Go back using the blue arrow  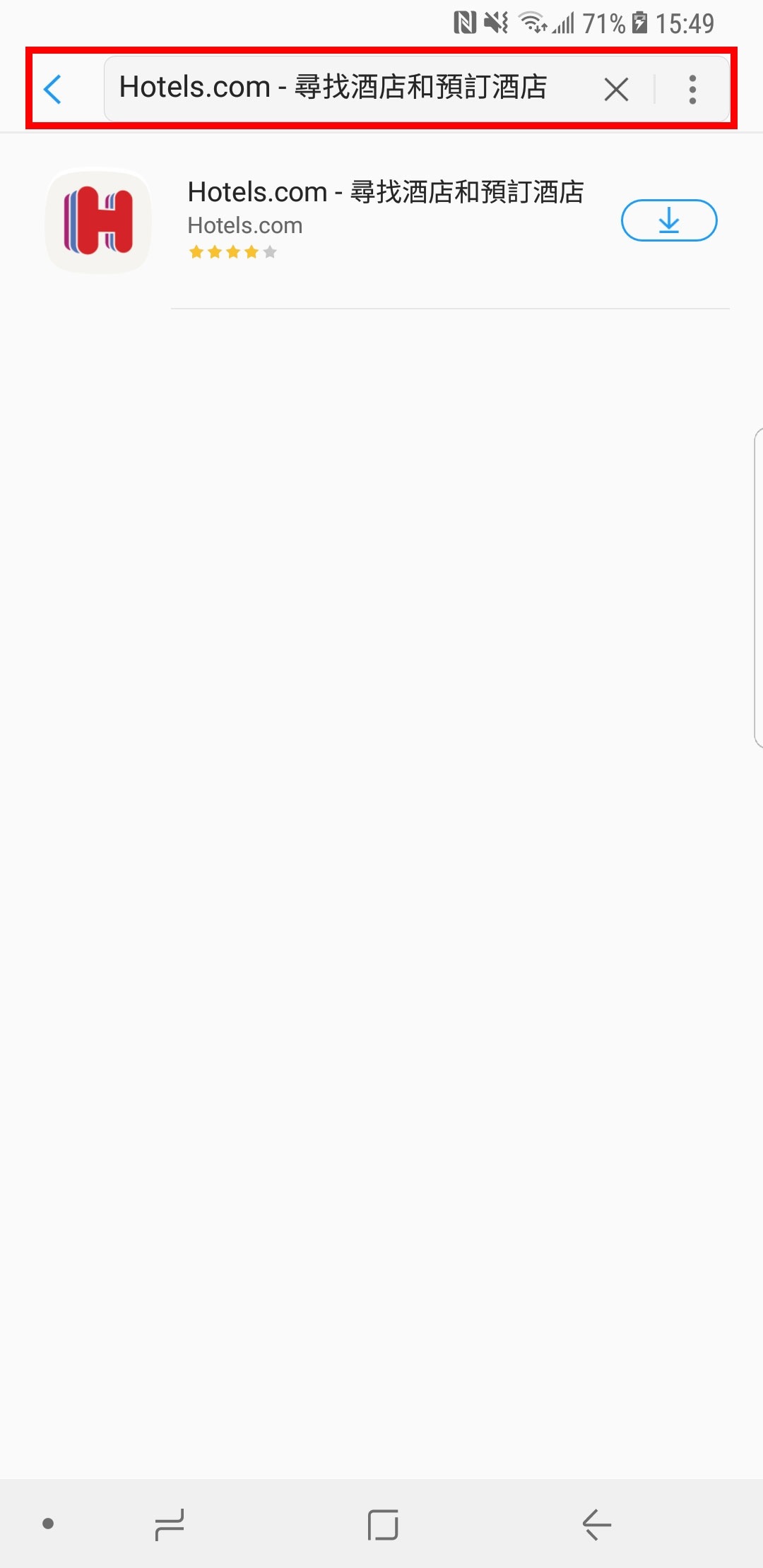[53, 90]
